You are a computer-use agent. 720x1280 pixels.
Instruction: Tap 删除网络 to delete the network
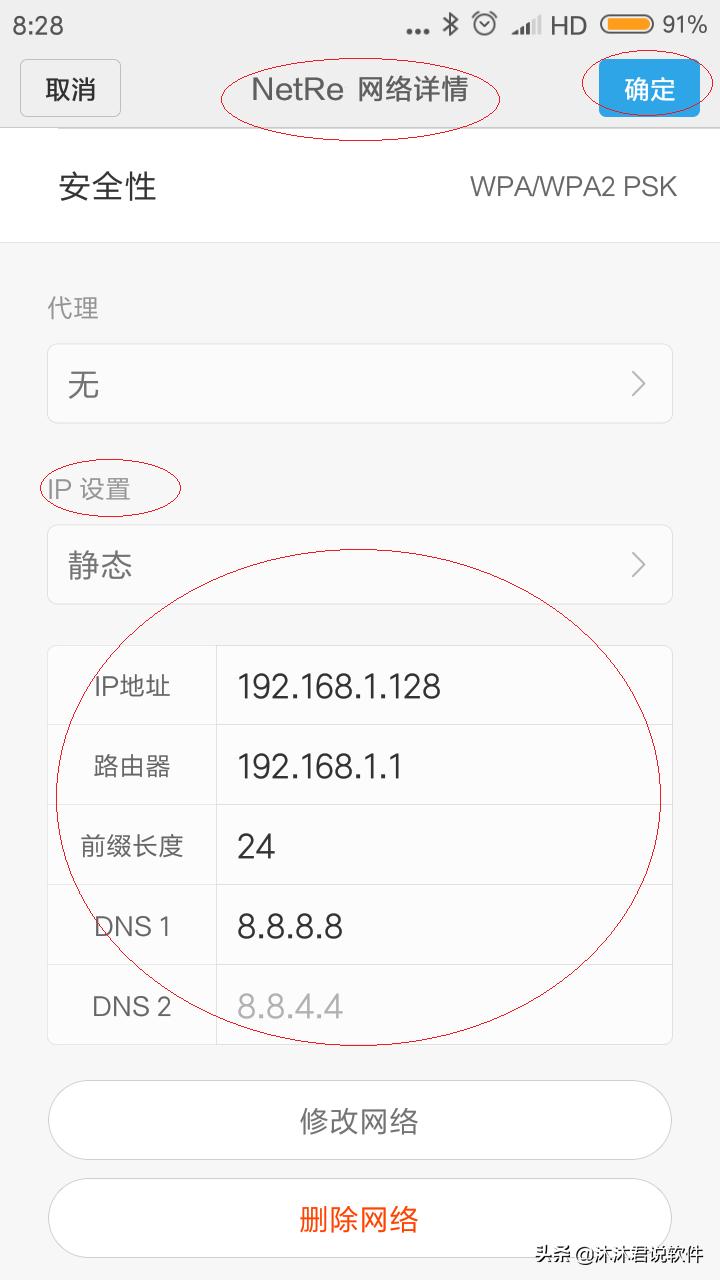(x=360, y=1218)
